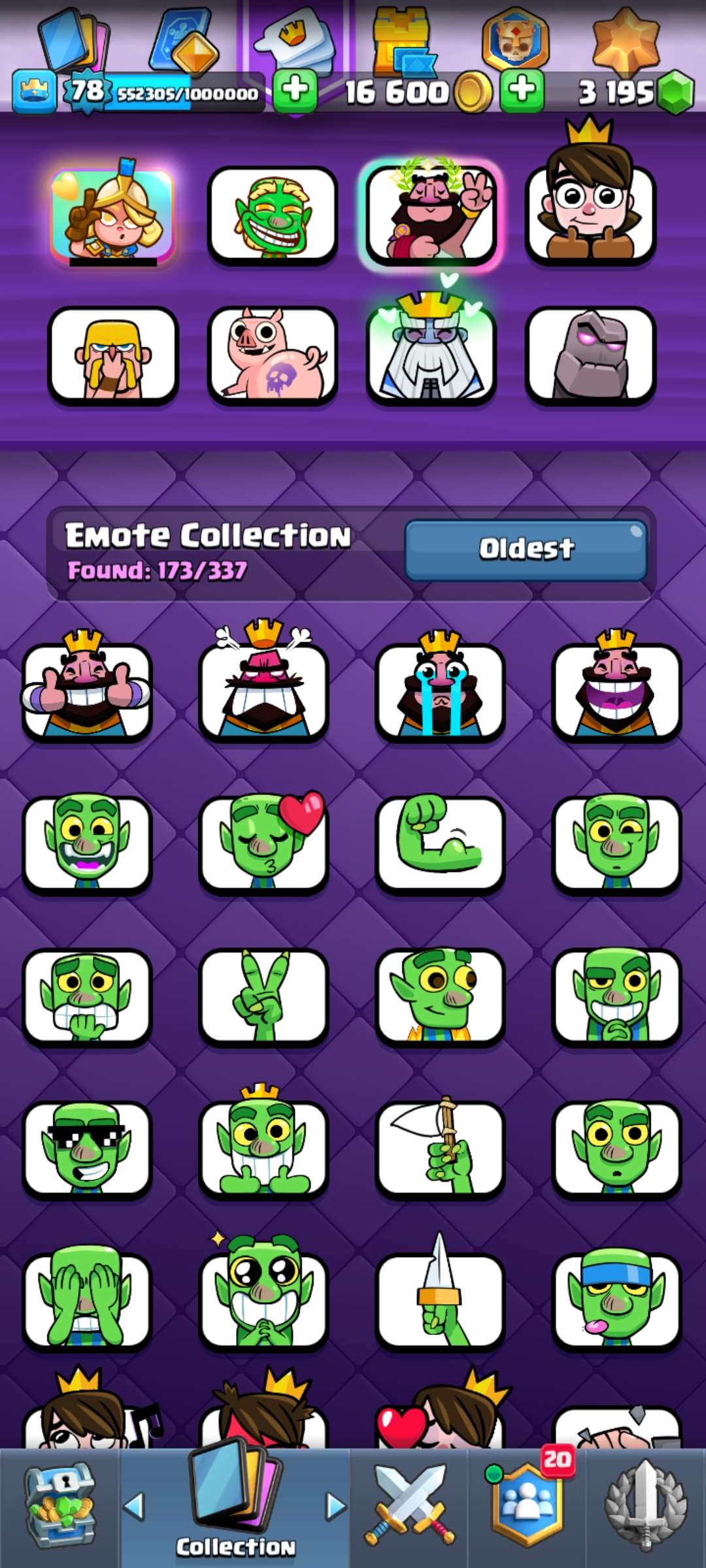The height and width of the screenshot is (1568, 706).
Task: Buy gold with the green plus button
Action: pyautogui.click(x=295, y=91)
